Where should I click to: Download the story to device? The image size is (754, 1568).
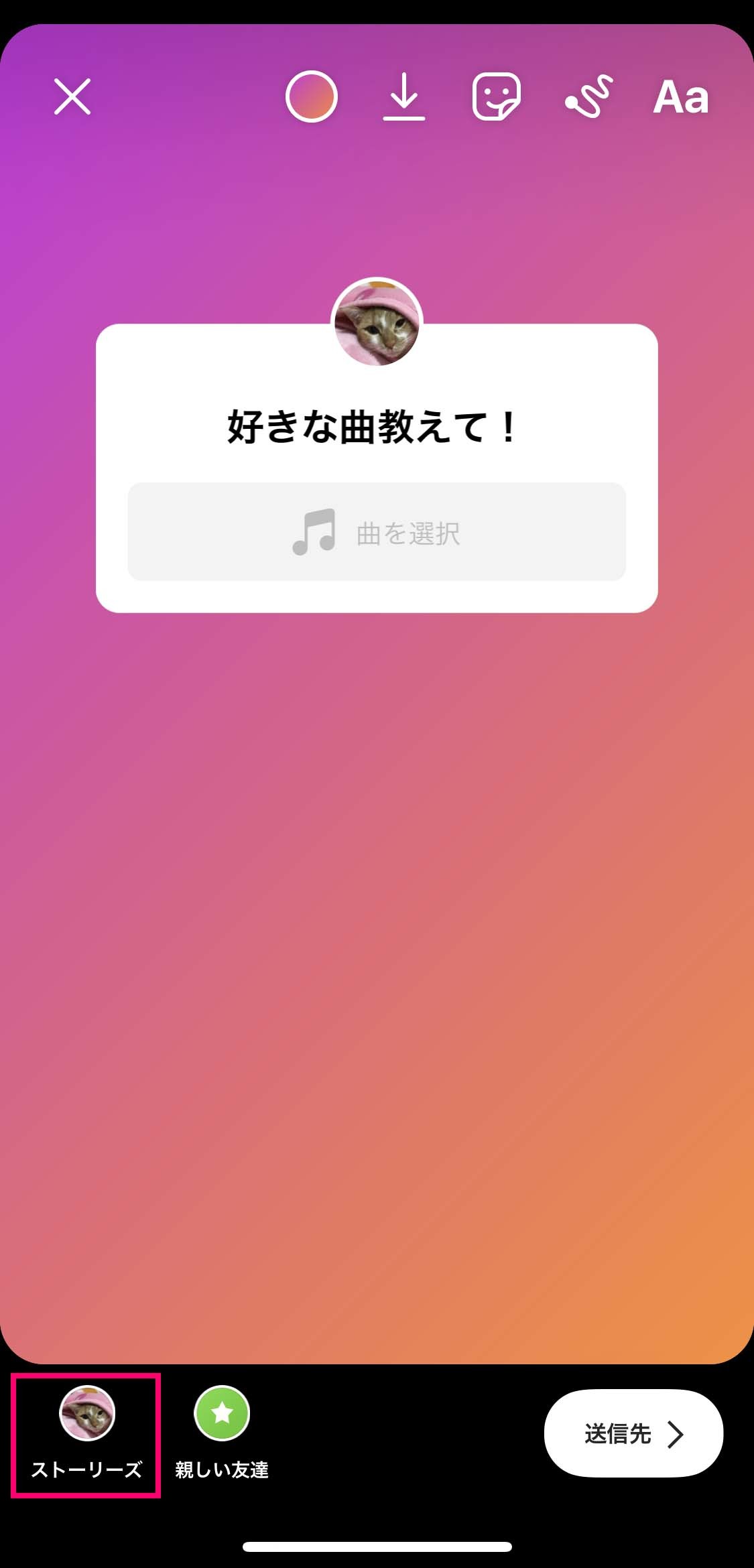pos(404,96)
